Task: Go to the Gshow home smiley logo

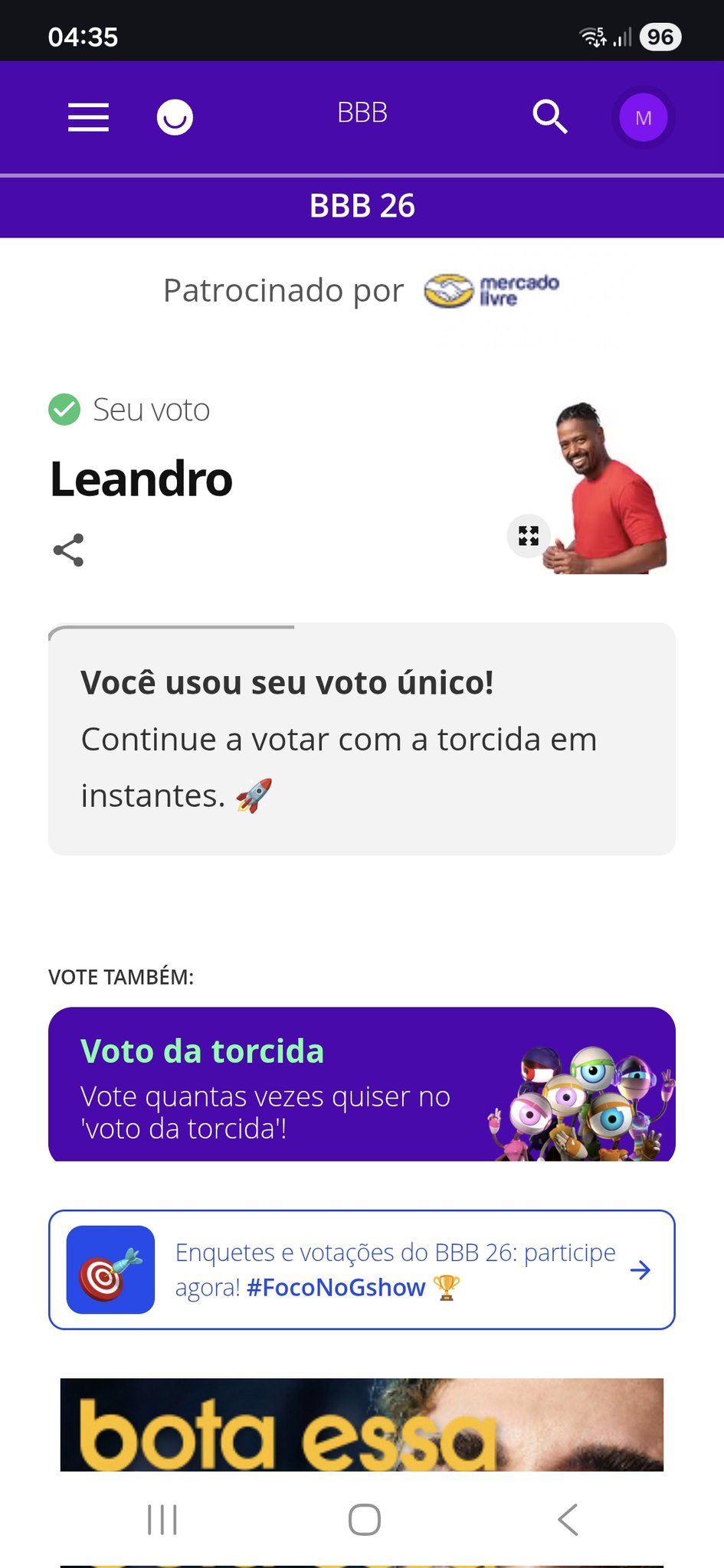Action: pos(175,117)
